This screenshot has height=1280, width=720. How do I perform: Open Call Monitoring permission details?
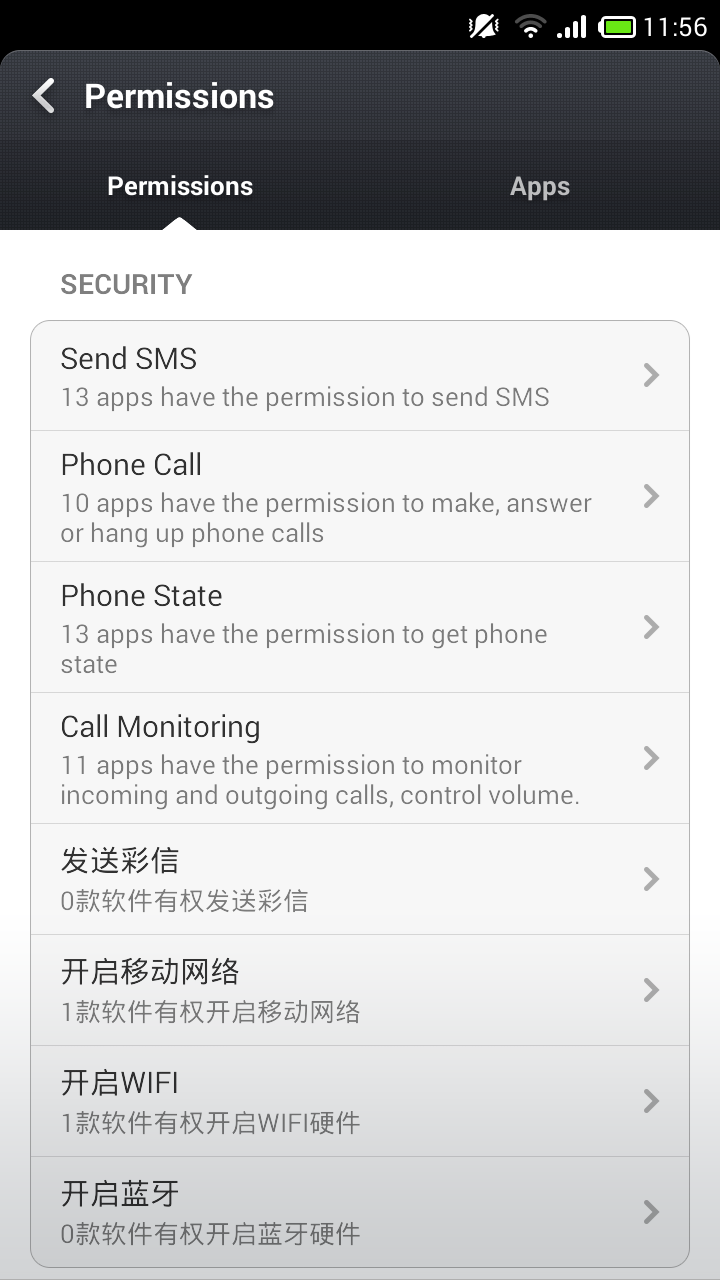pos(360,758)
